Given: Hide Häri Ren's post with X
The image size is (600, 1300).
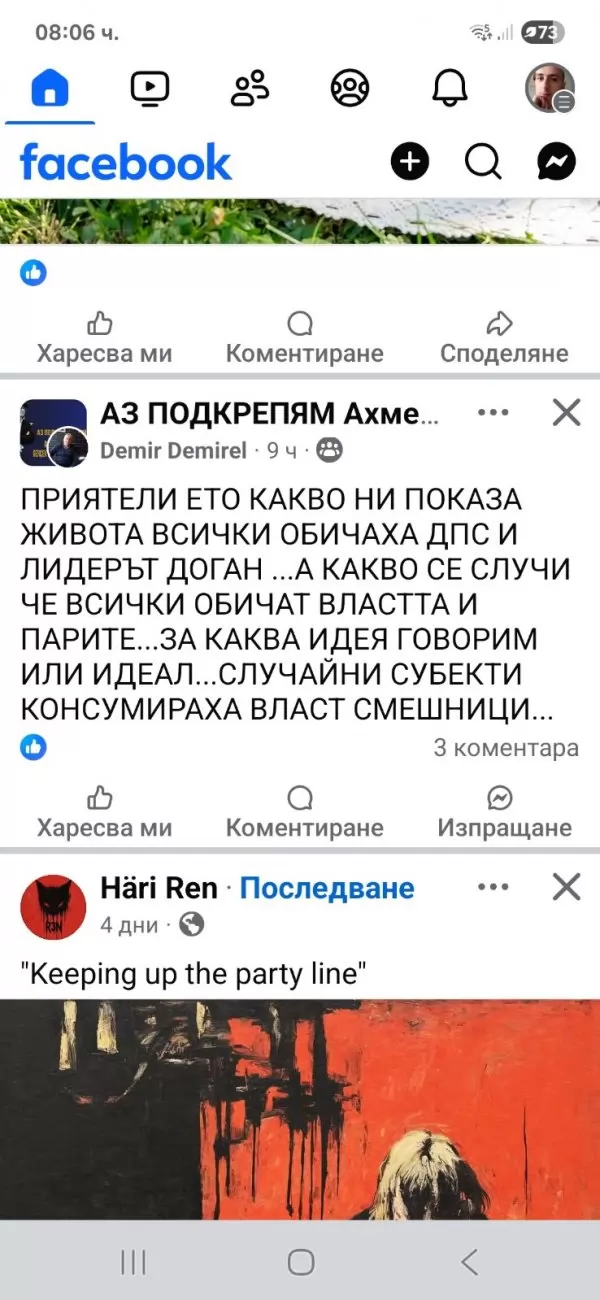Looking at the screenshot, I should point(567,887).
